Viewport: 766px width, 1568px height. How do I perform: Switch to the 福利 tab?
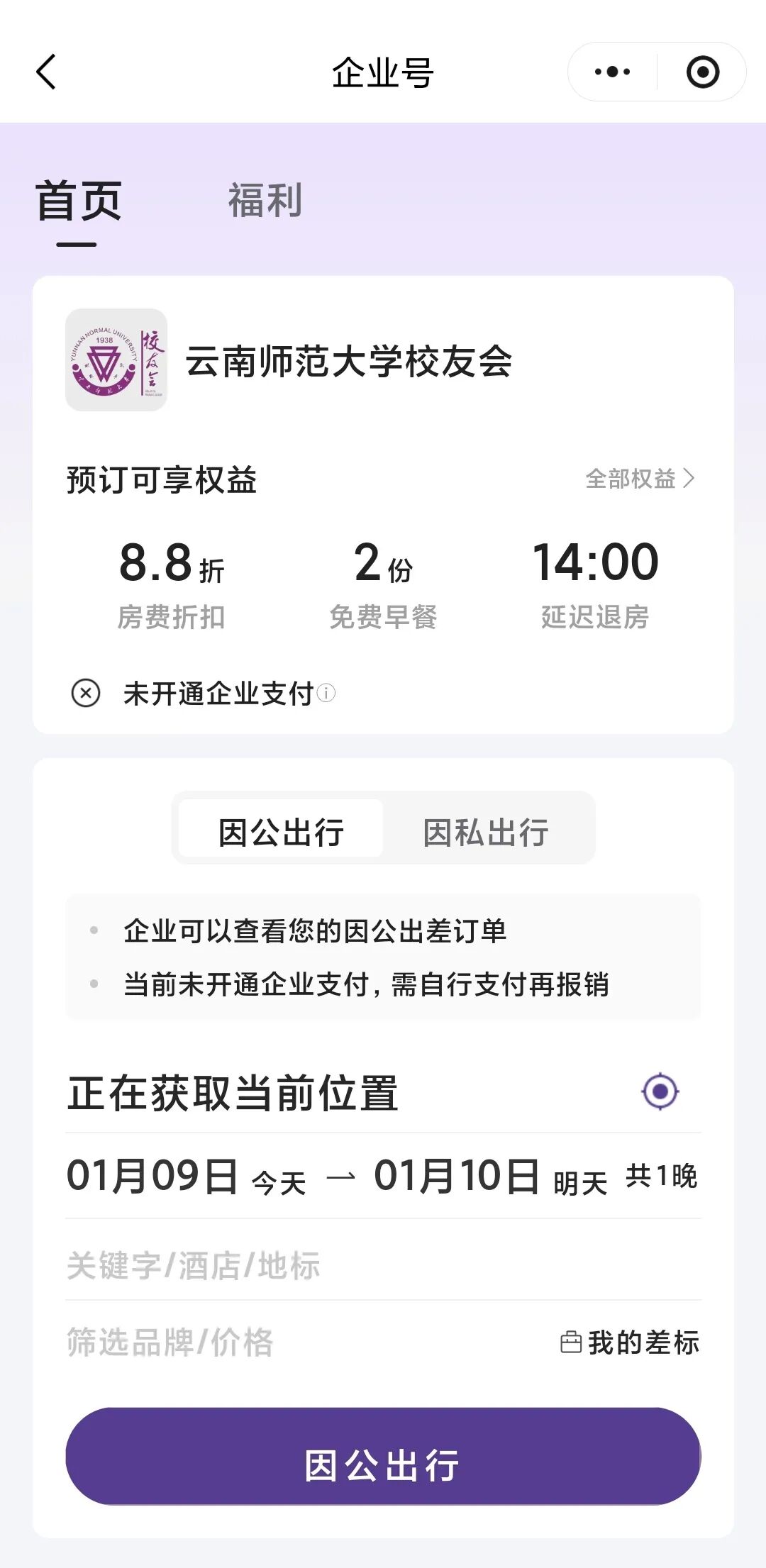[265, 201]
